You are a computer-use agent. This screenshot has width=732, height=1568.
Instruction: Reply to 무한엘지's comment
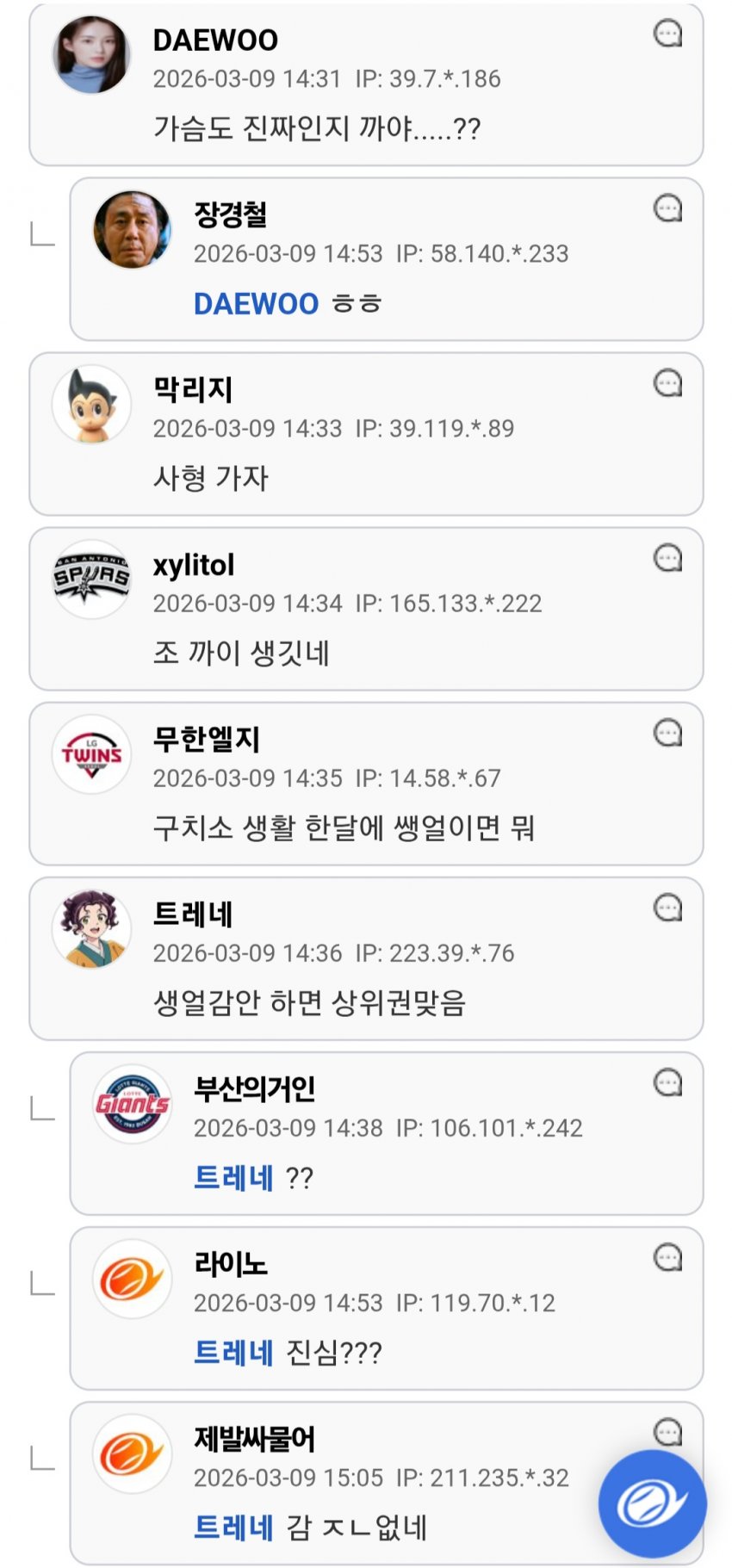(x=667, y=733)
